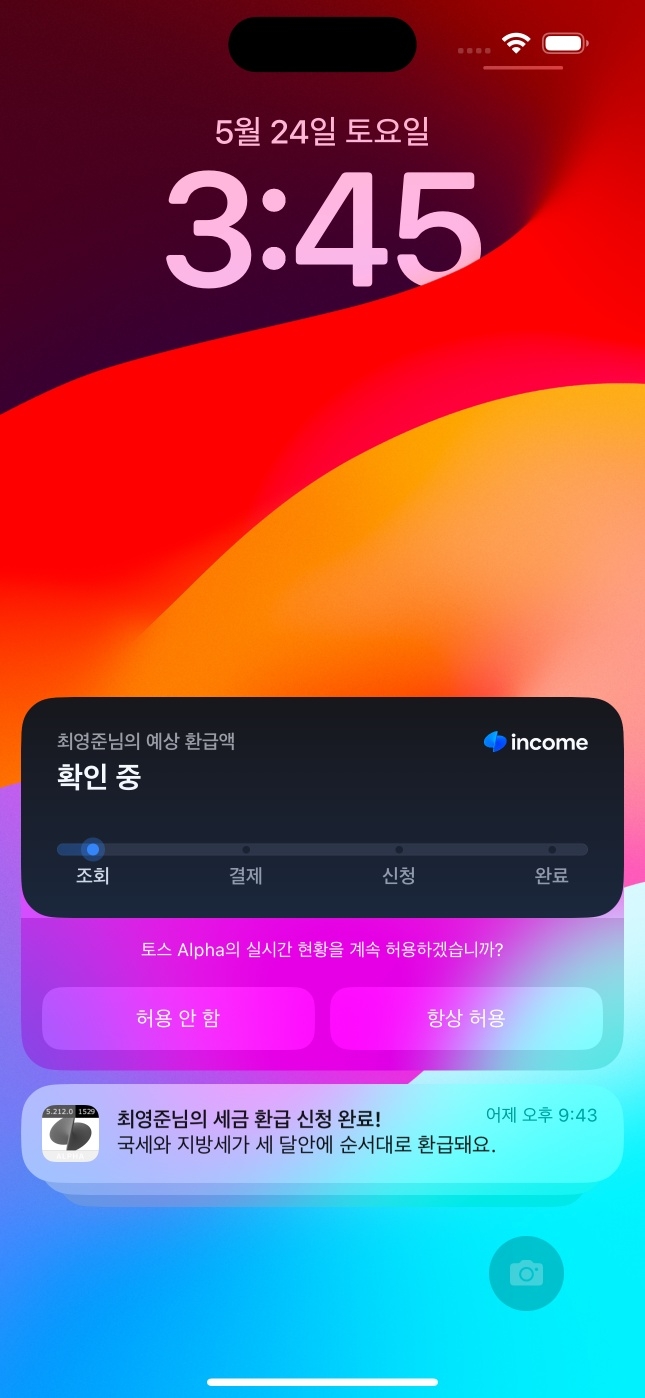Launch the camera from lock screen
The height and width of the screenshot is (1398, 645).
point(526,1273)
